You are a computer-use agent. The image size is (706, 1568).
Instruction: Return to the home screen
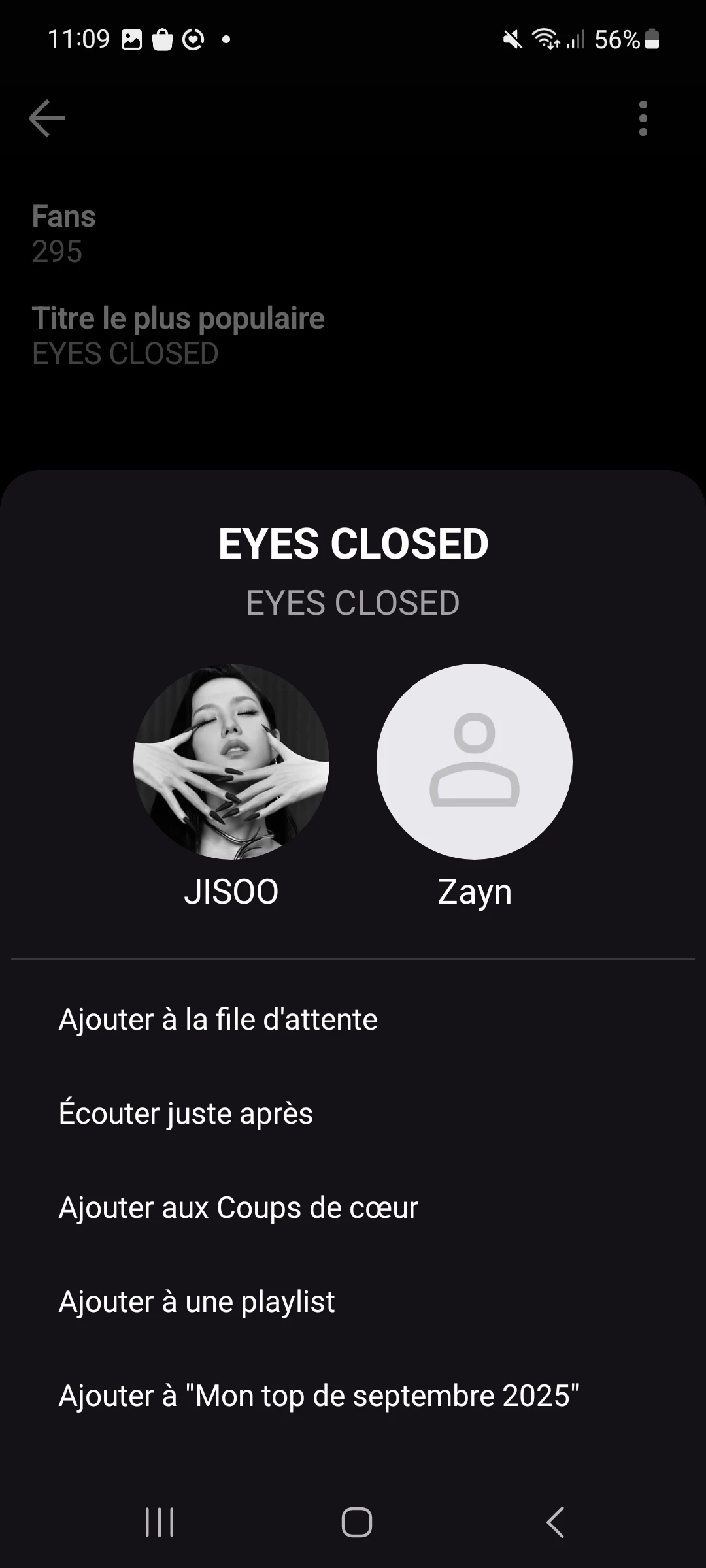tap(357, 1522)
